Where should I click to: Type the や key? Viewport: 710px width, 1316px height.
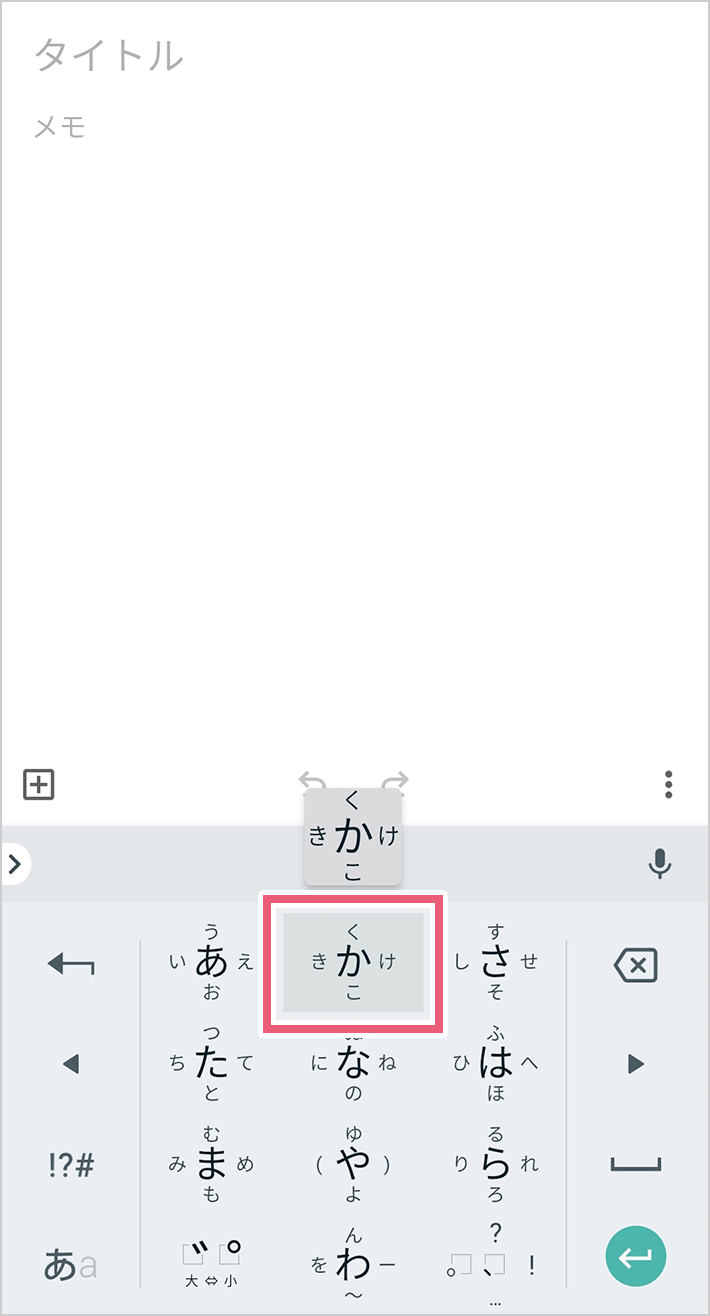pyautogui.click(x=353, y=1164)
